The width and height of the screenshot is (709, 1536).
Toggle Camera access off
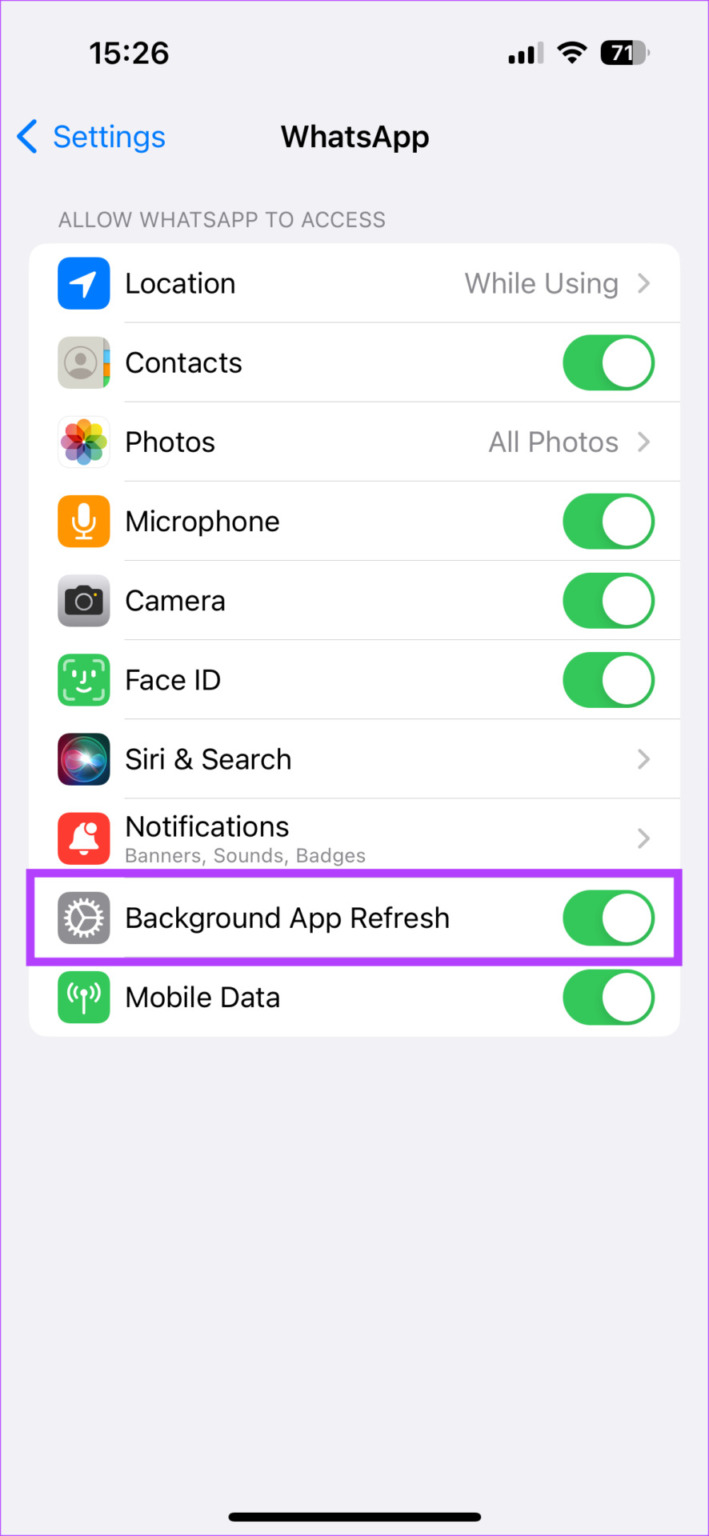click(x=608, y=601)
